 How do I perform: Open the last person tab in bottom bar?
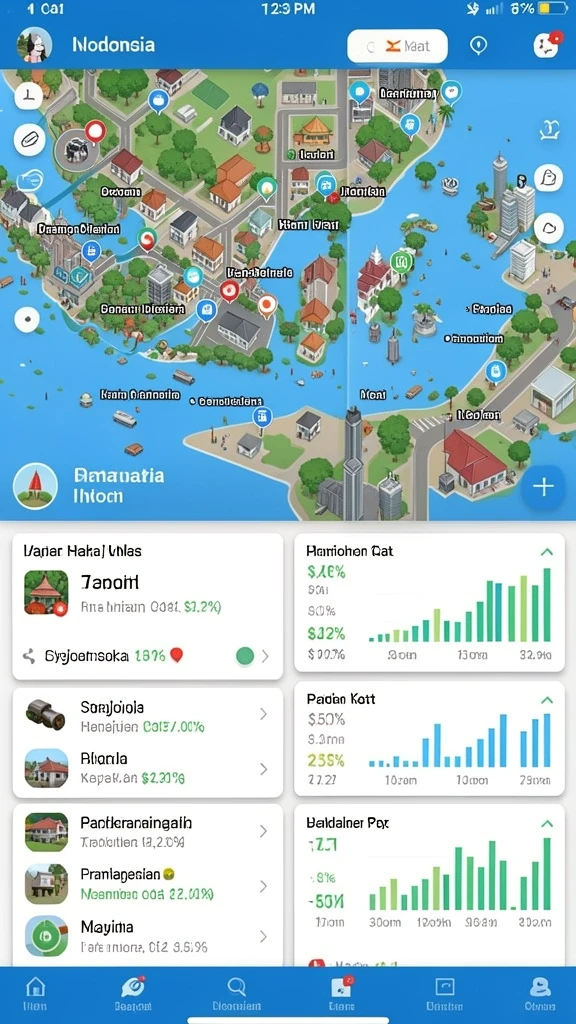tap(540, 993)
